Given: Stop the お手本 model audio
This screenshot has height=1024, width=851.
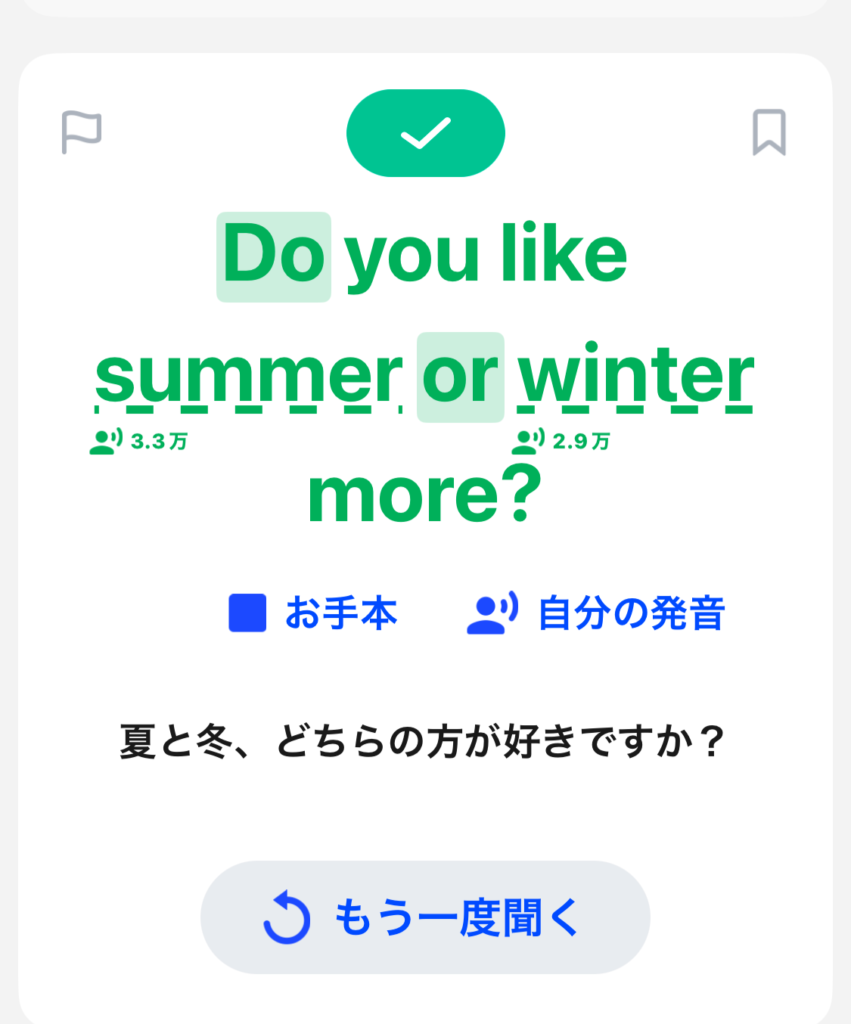Looking at the screenshot, I should [312, 613].
